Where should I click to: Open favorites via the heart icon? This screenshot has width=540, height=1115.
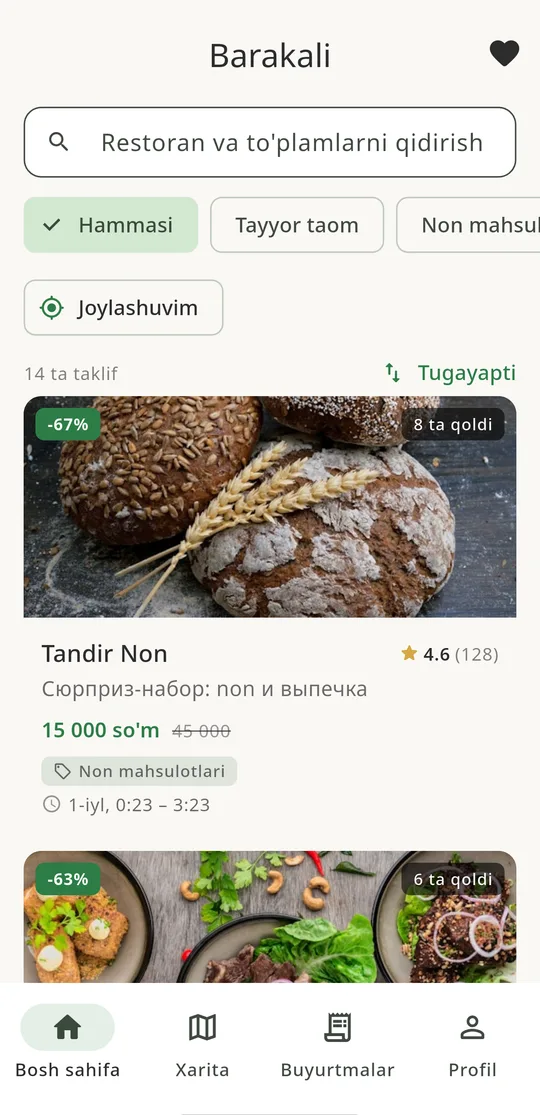[x=504, y=54]
